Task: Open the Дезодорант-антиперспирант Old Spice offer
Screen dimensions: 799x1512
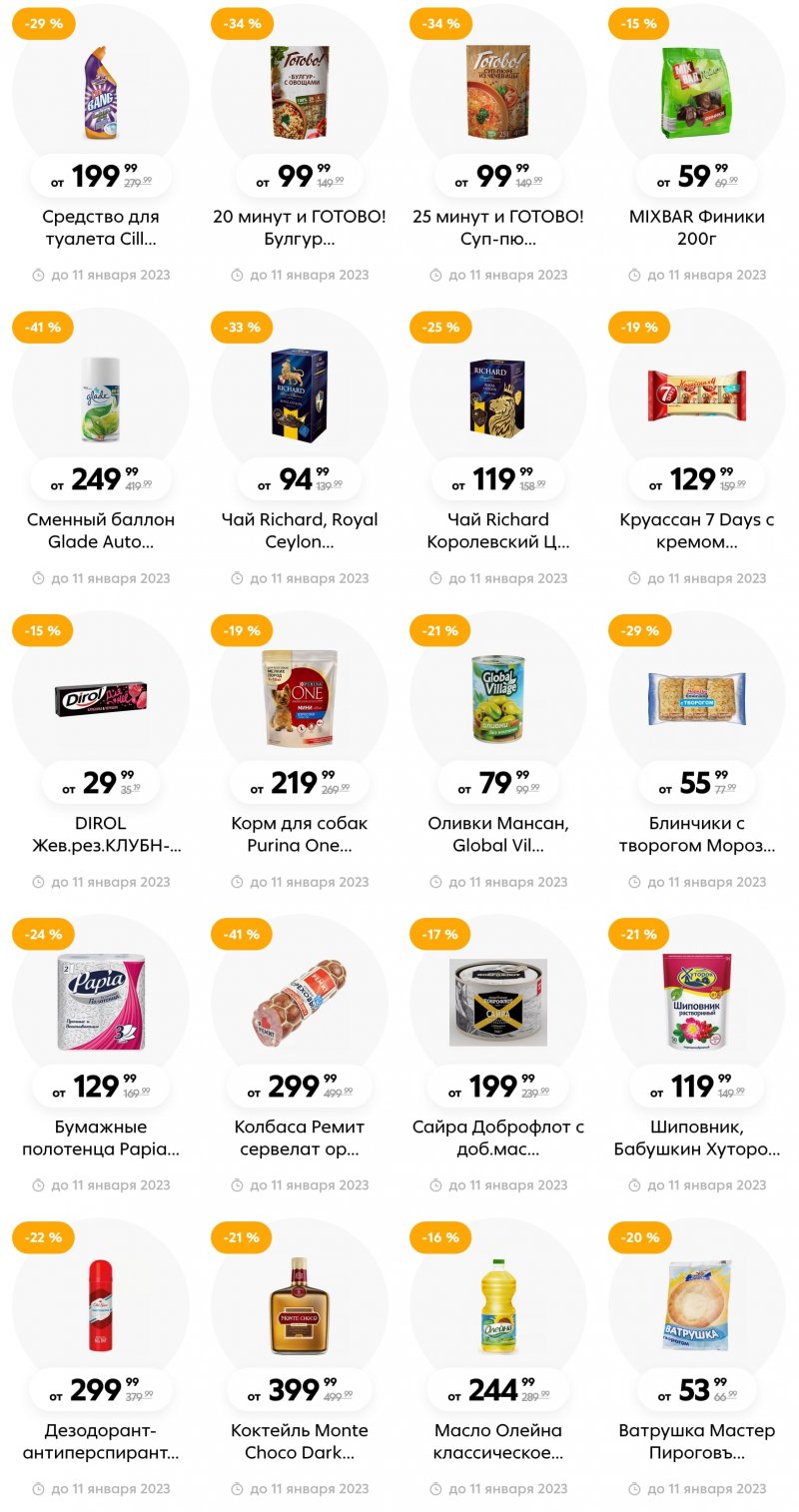Action: [x=101, y=1305]
